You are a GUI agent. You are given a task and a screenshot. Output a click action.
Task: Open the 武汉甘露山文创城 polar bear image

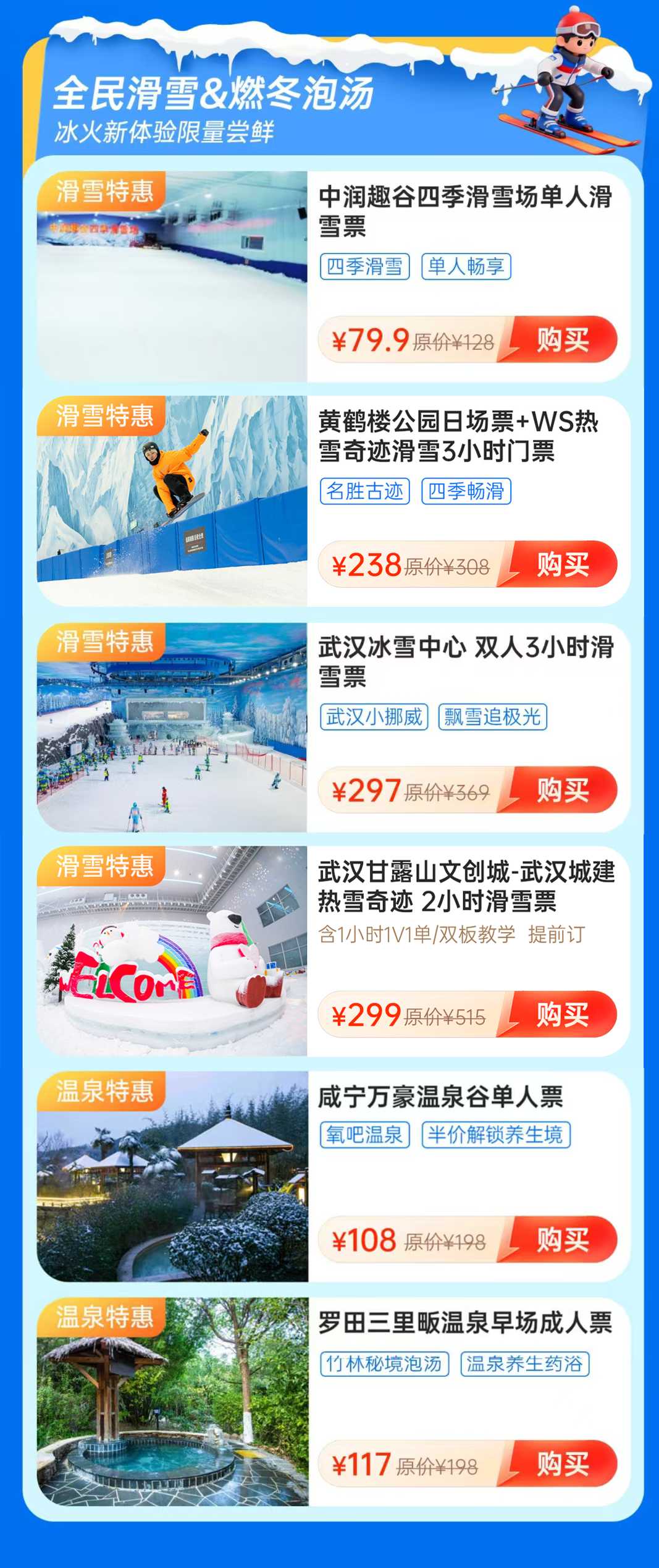coord(172,951)
